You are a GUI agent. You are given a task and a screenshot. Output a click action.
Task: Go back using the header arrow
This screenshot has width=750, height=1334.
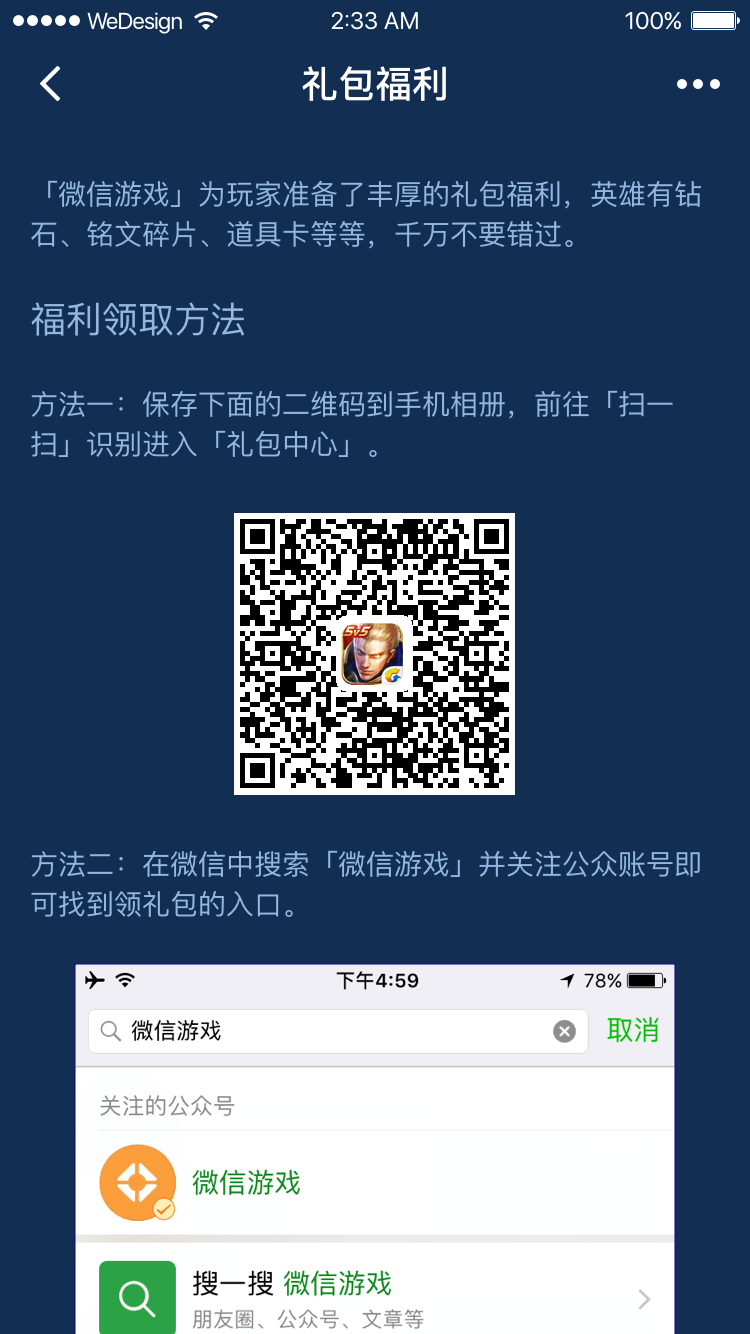pyautogui.click(x=50, y=84)
